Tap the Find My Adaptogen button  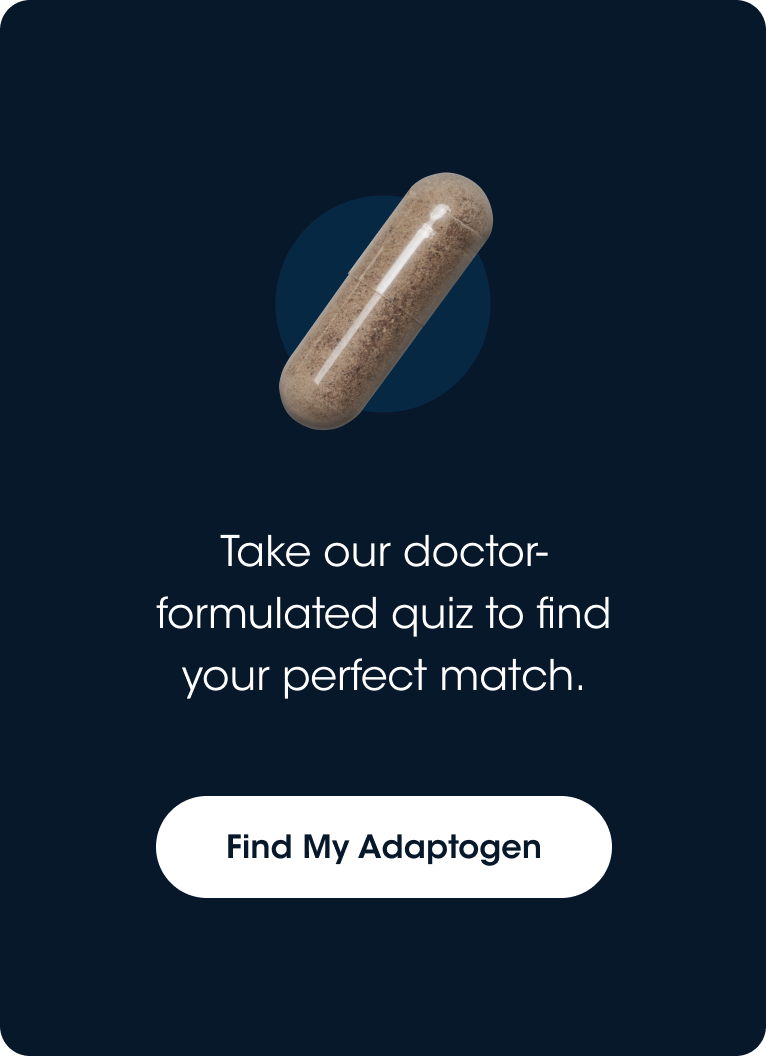tap(383, 847)
